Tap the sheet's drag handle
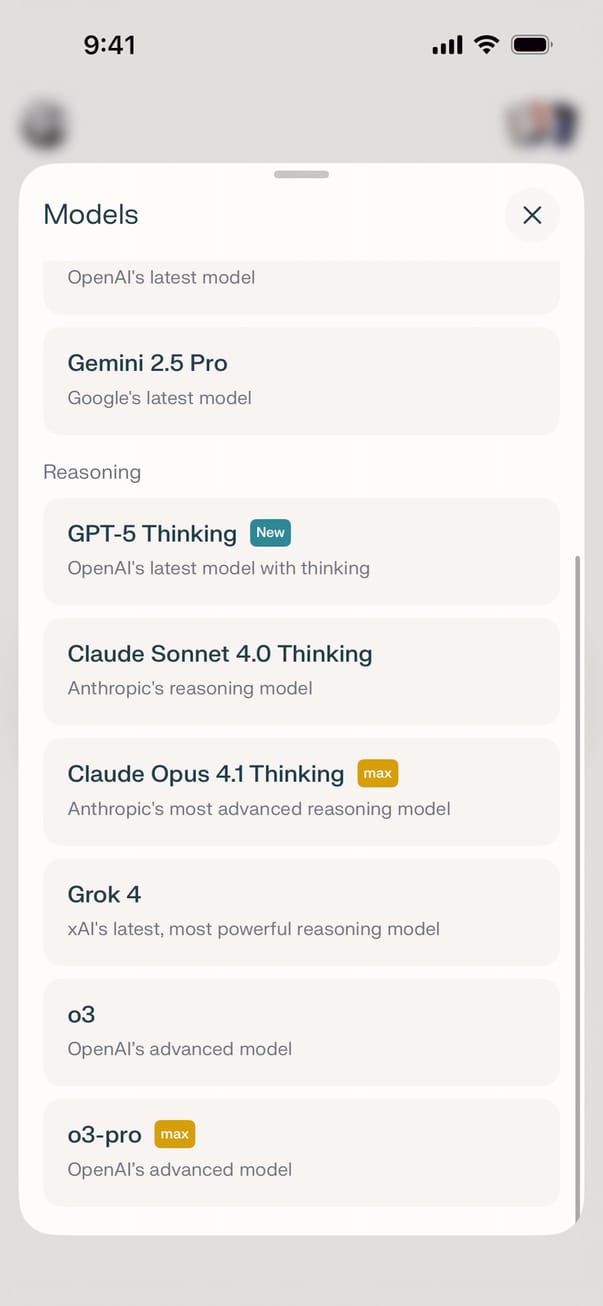The width and height of the screenshot is (603, 1306). click(301, 174)
